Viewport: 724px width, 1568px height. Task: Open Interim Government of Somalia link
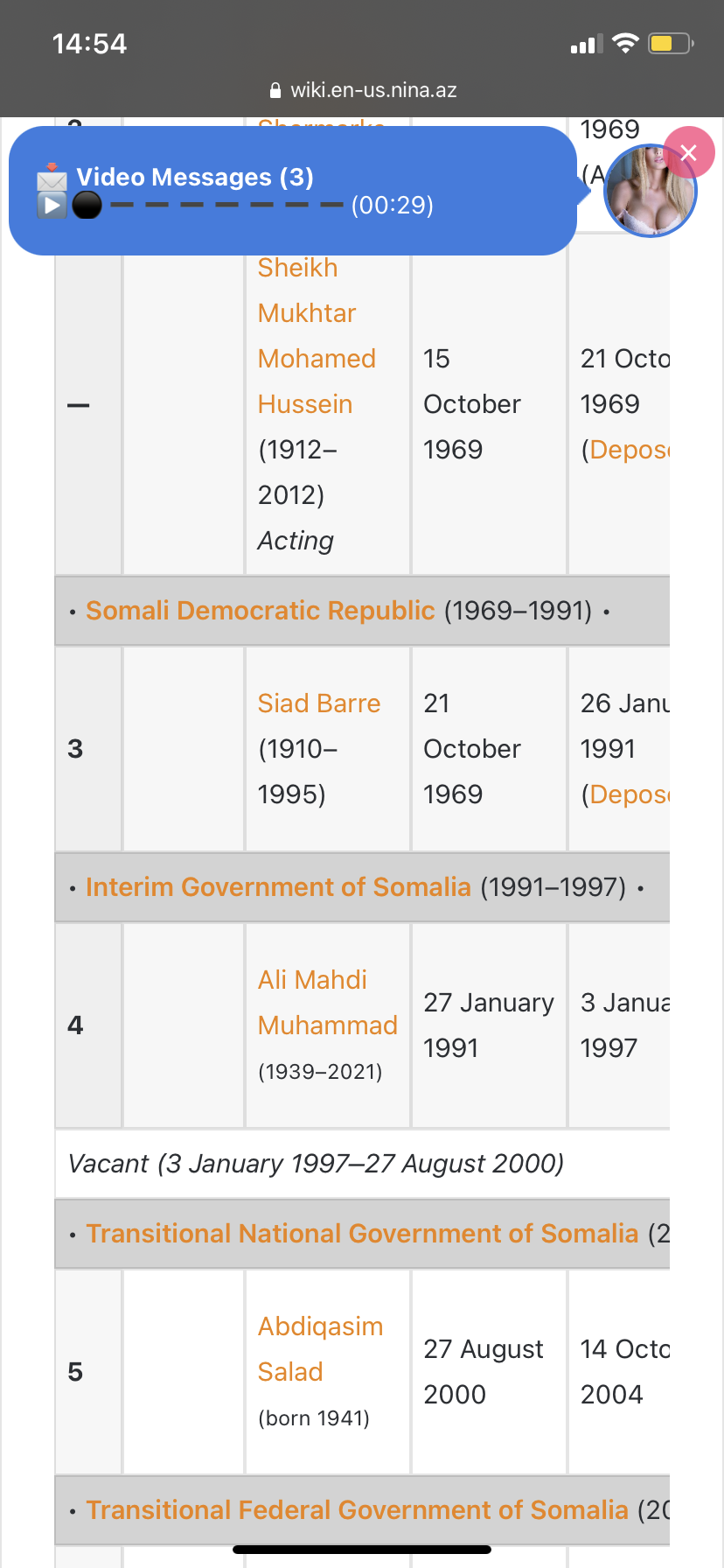click(278, 886)
